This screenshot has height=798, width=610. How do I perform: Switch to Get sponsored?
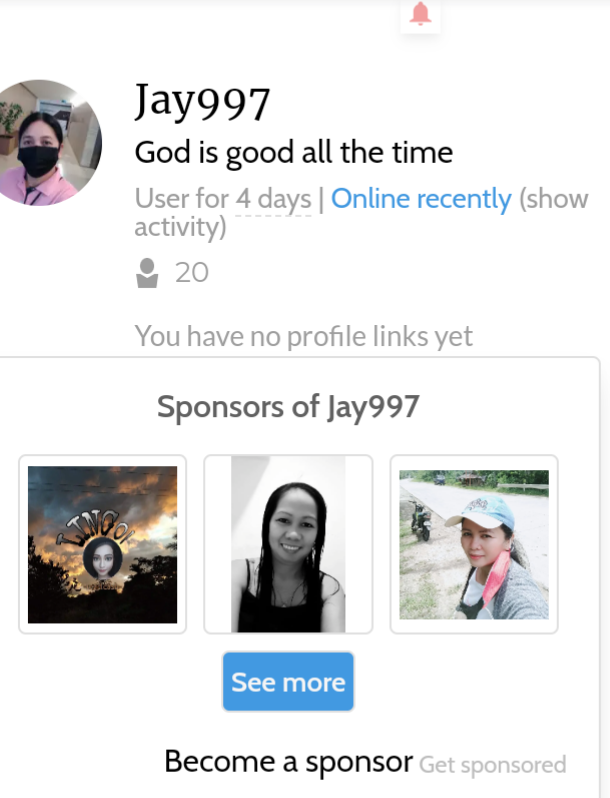[492, 764]
